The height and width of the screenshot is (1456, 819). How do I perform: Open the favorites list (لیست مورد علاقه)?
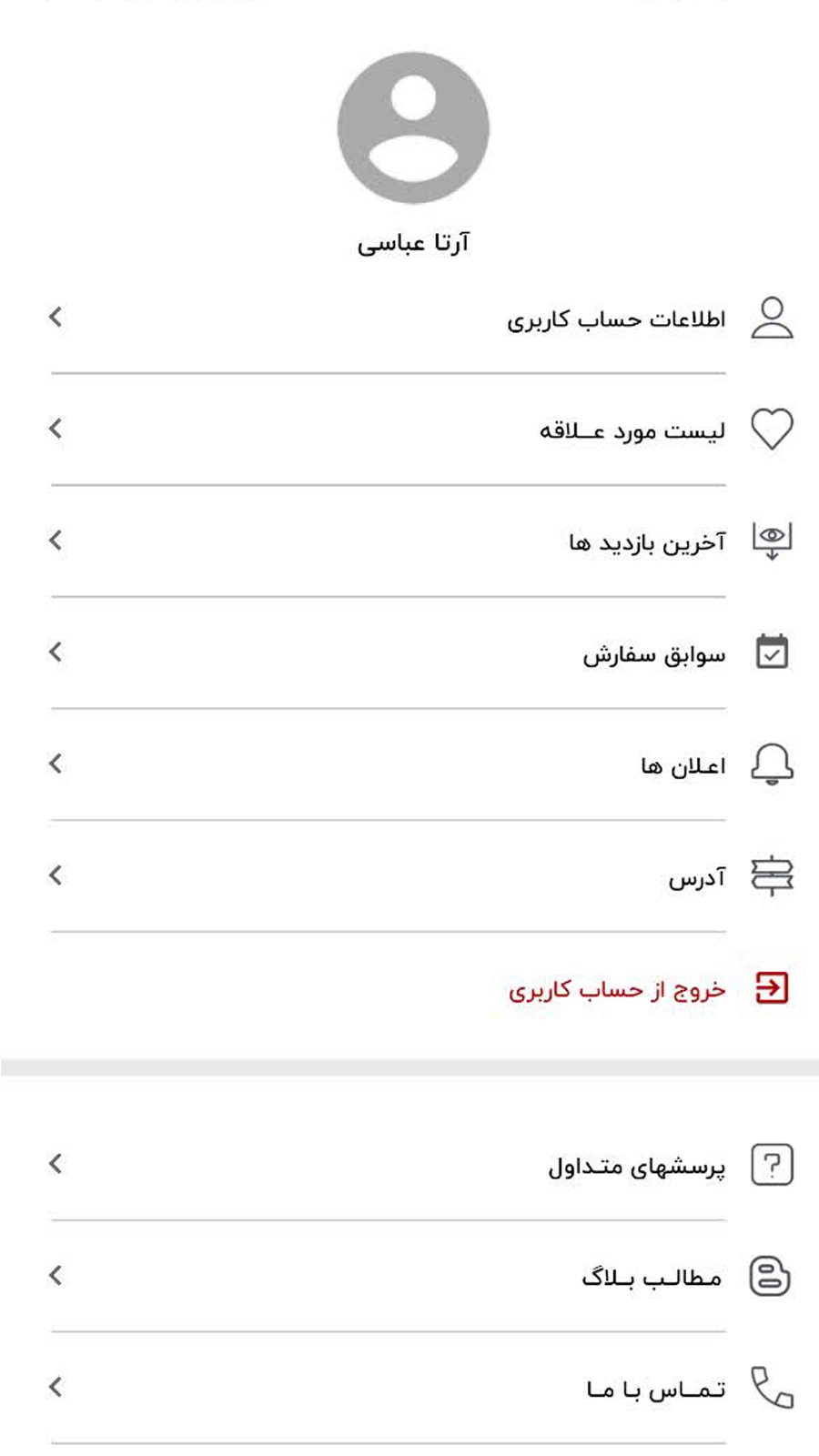632,430
